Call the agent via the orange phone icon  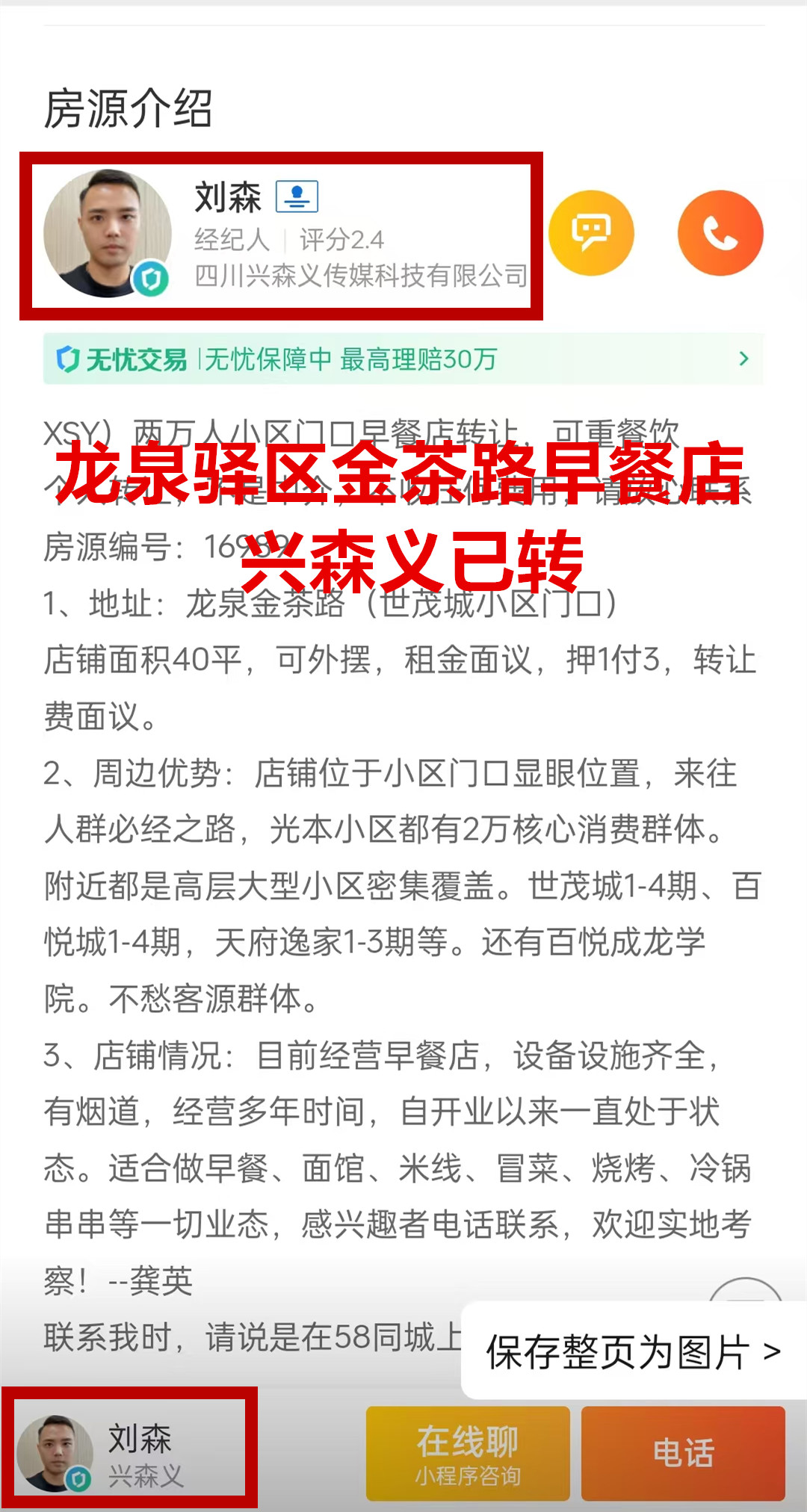720,233
